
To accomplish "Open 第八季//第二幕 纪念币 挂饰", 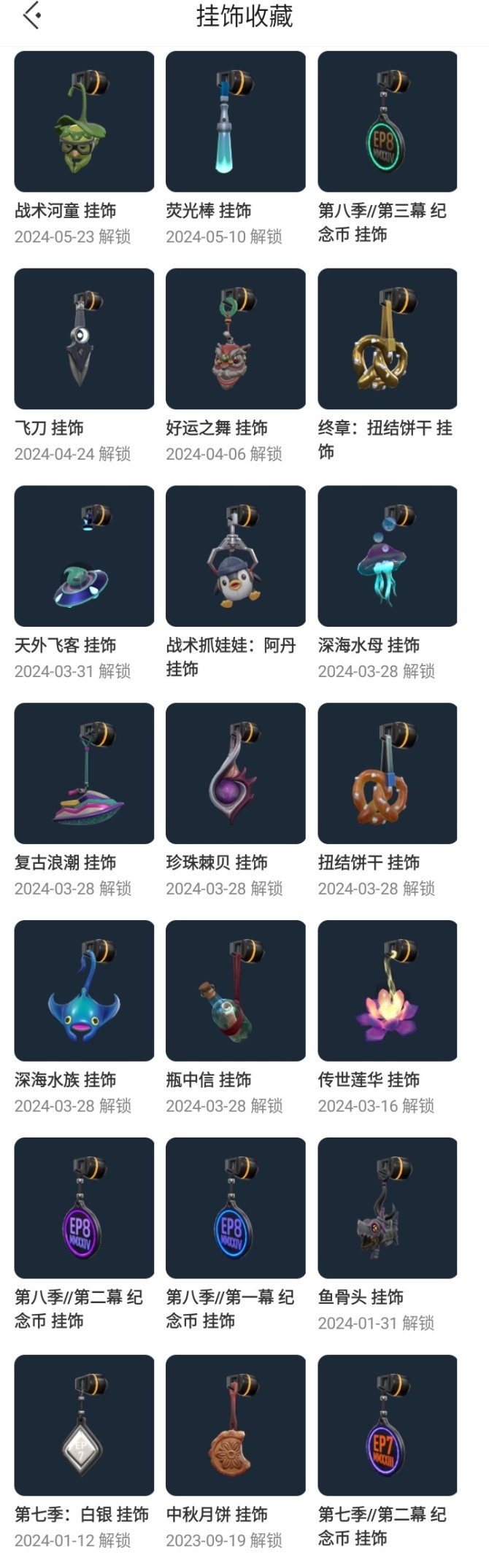I will click(84, 1208).
